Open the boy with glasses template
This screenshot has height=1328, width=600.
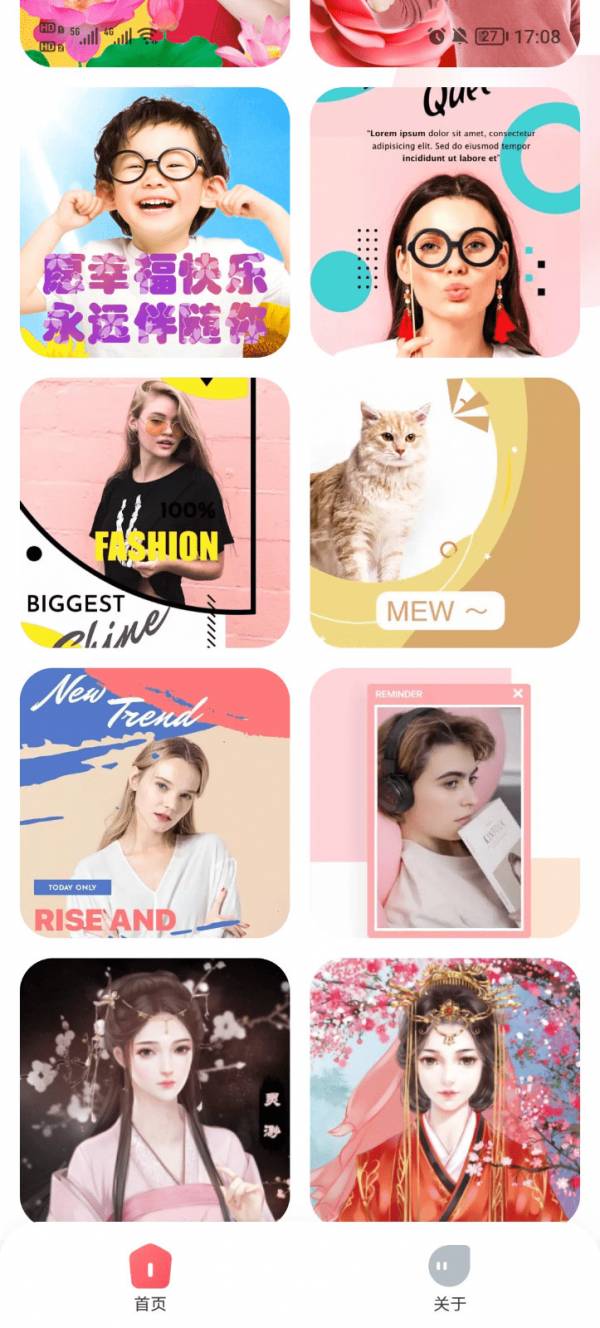point(155,222)
